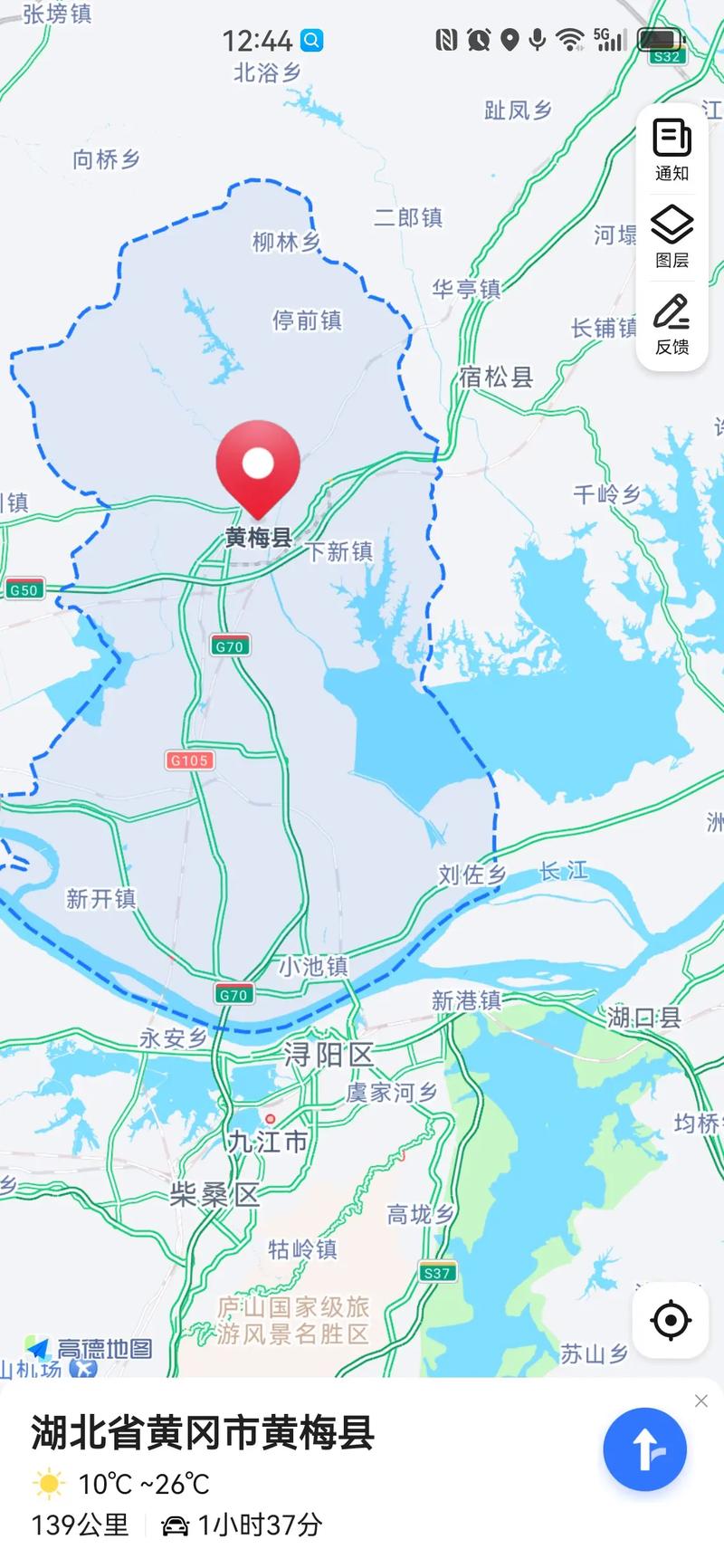Close the 黄梅县 location card
Viewport: 724px width, 1568px height.
tap(701, 1401)
